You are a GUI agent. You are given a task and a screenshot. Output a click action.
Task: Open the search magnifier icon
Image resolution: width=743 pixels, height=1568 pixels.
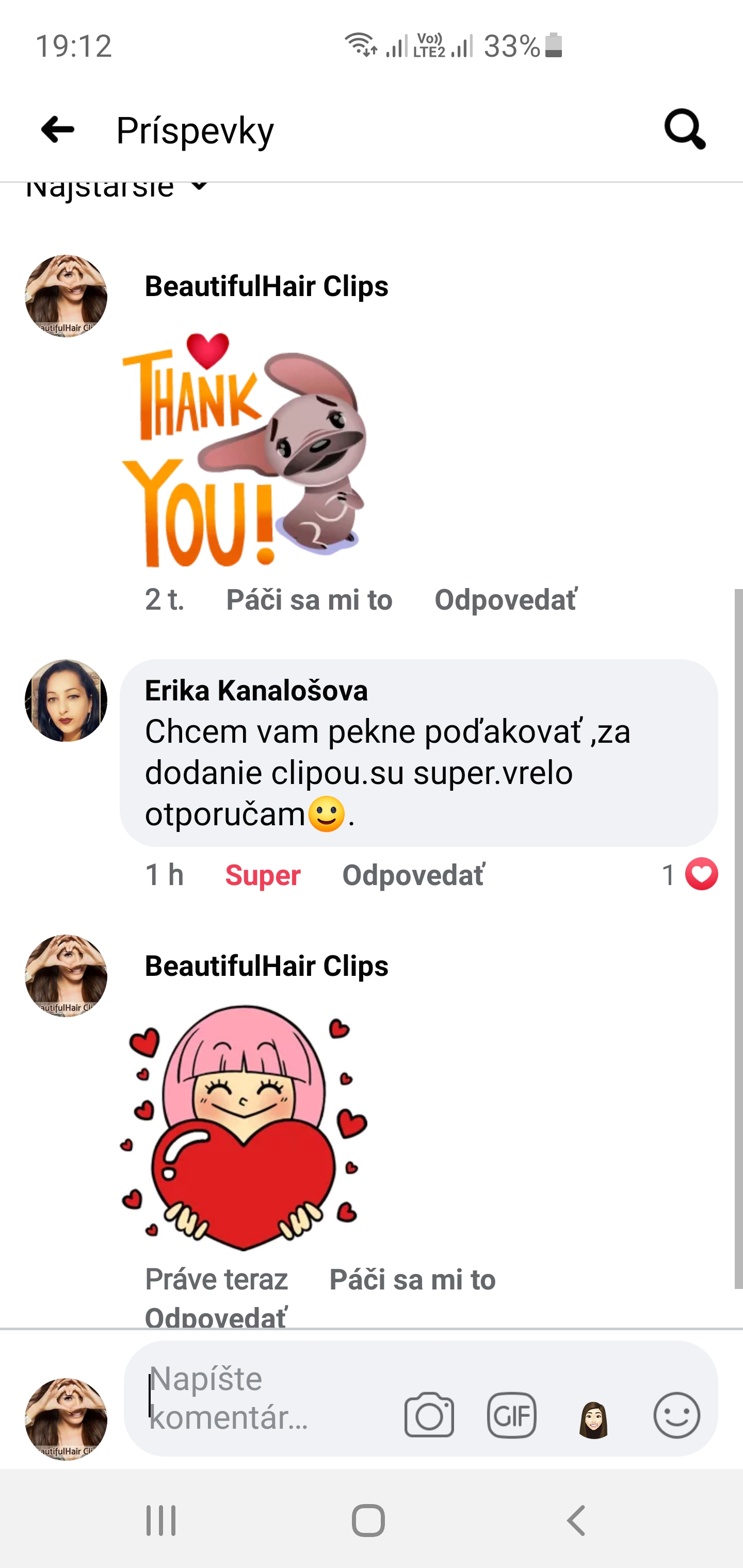tap(685, 129)
